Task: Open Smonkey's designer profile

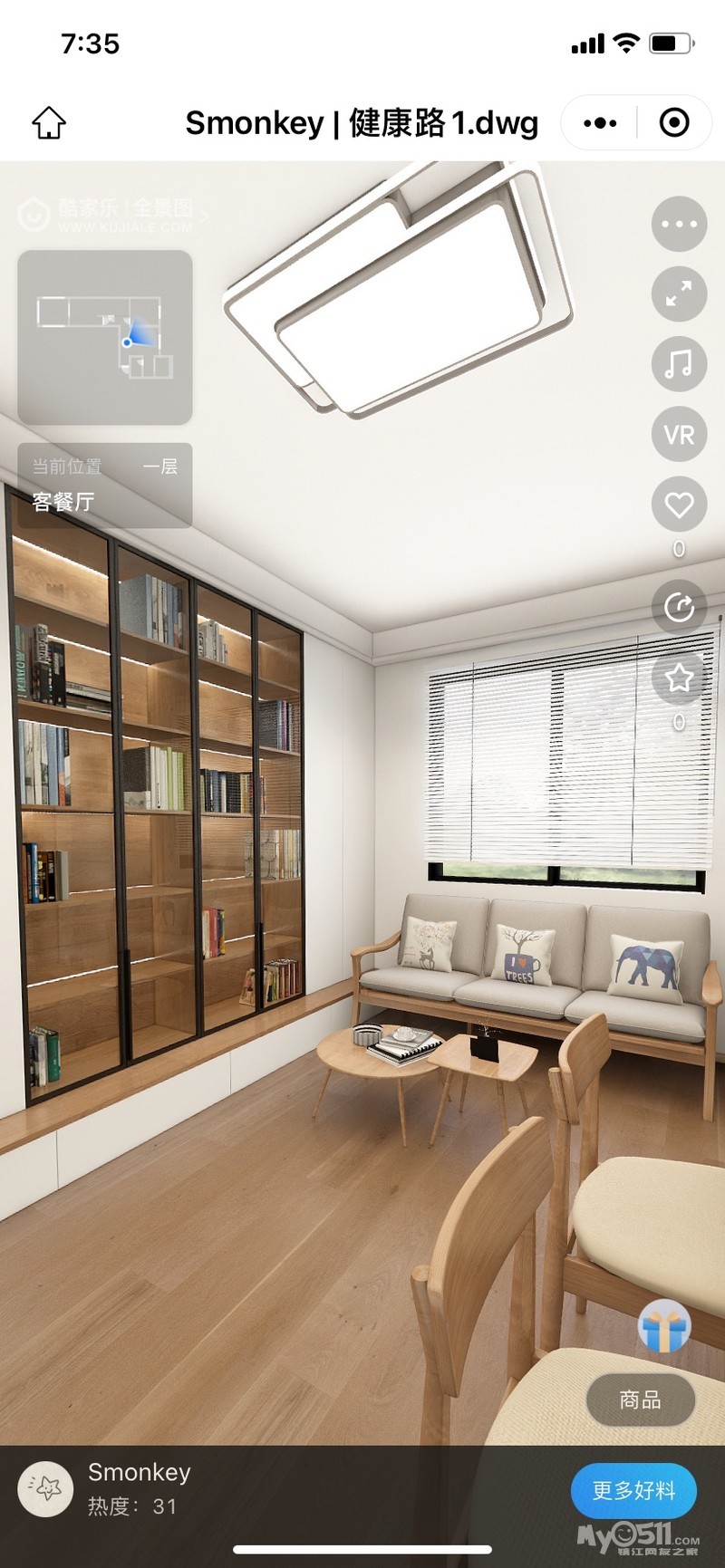Action: pyautogui.click(x=46, y=1489)
